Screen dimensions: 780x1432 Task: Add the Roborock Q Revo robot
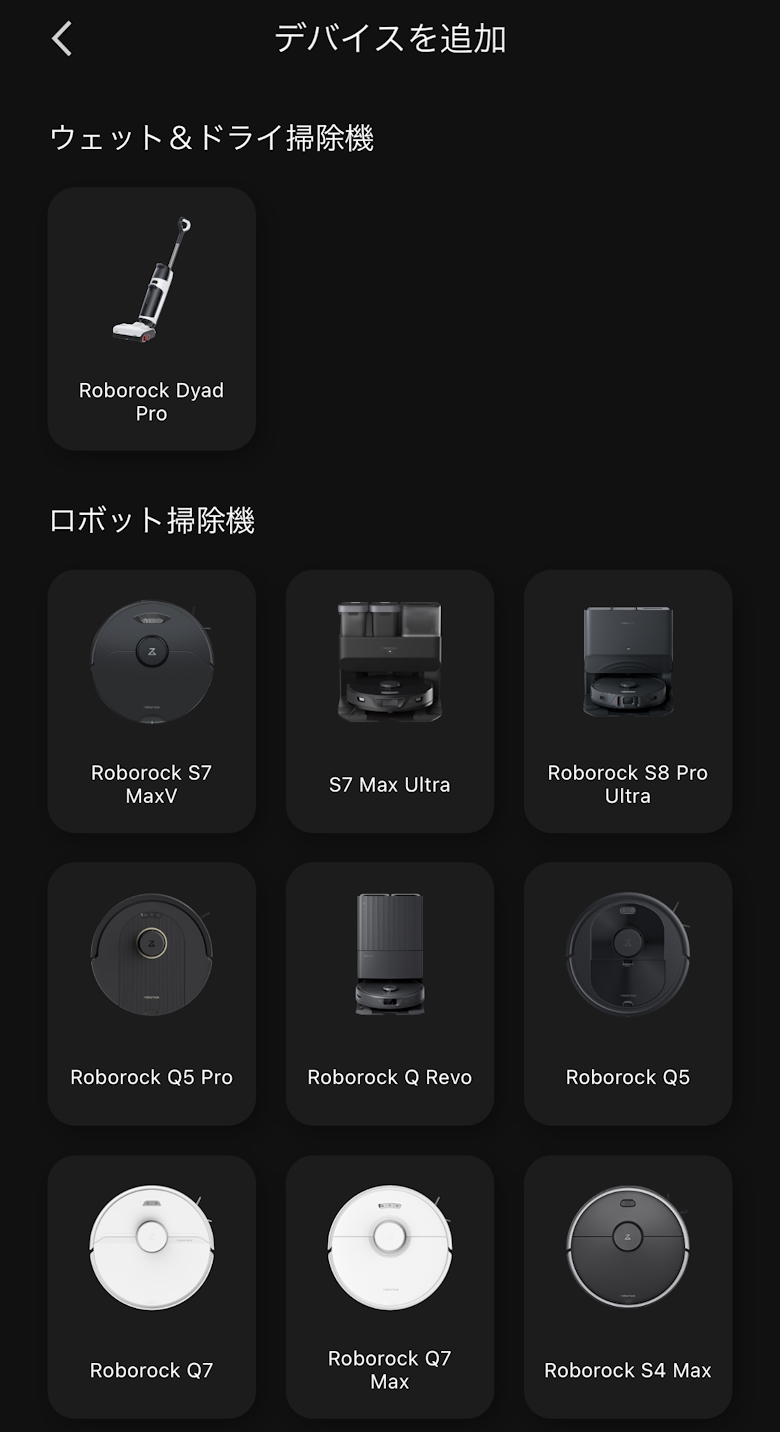[390, 993]
